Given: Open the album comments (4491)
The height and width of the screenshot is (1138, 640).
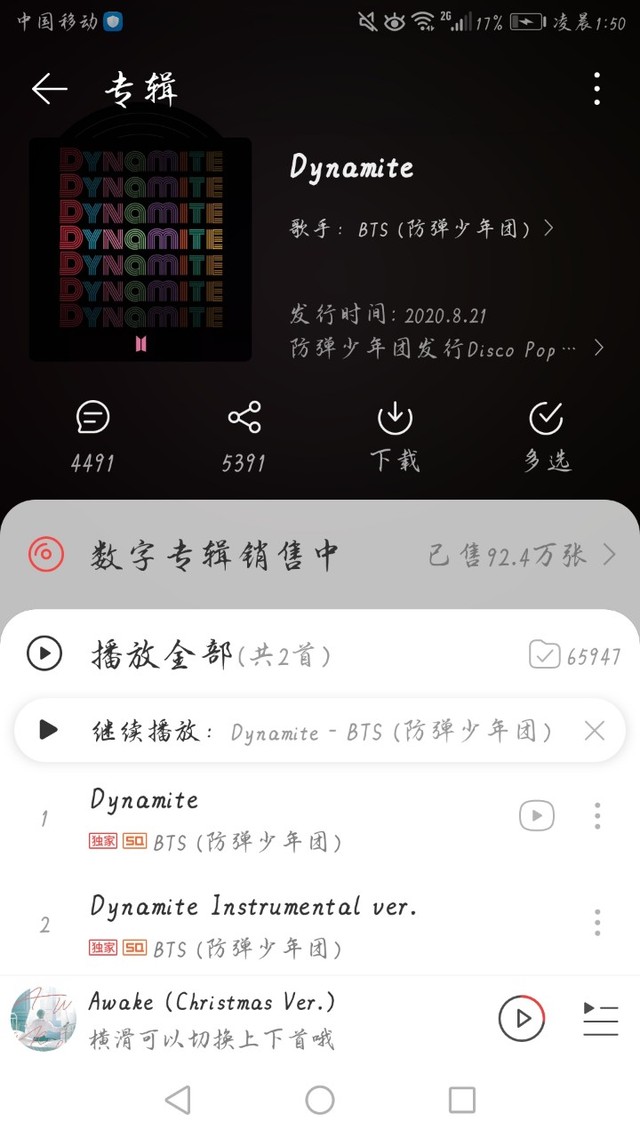Looking at the screenshot, I should tap(93, 436).
